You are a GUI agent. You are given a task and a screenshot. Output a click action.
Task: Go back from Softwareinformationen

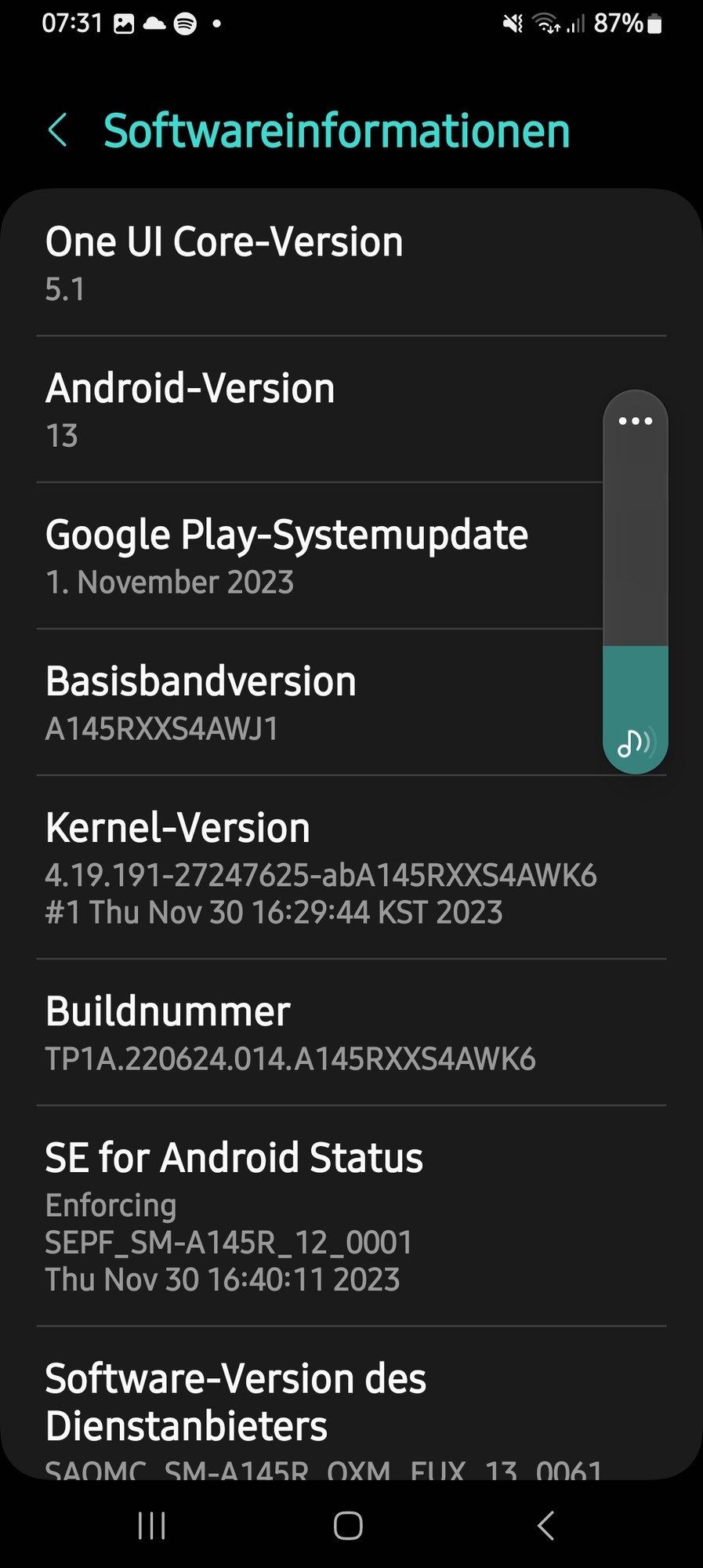(58, 130)
